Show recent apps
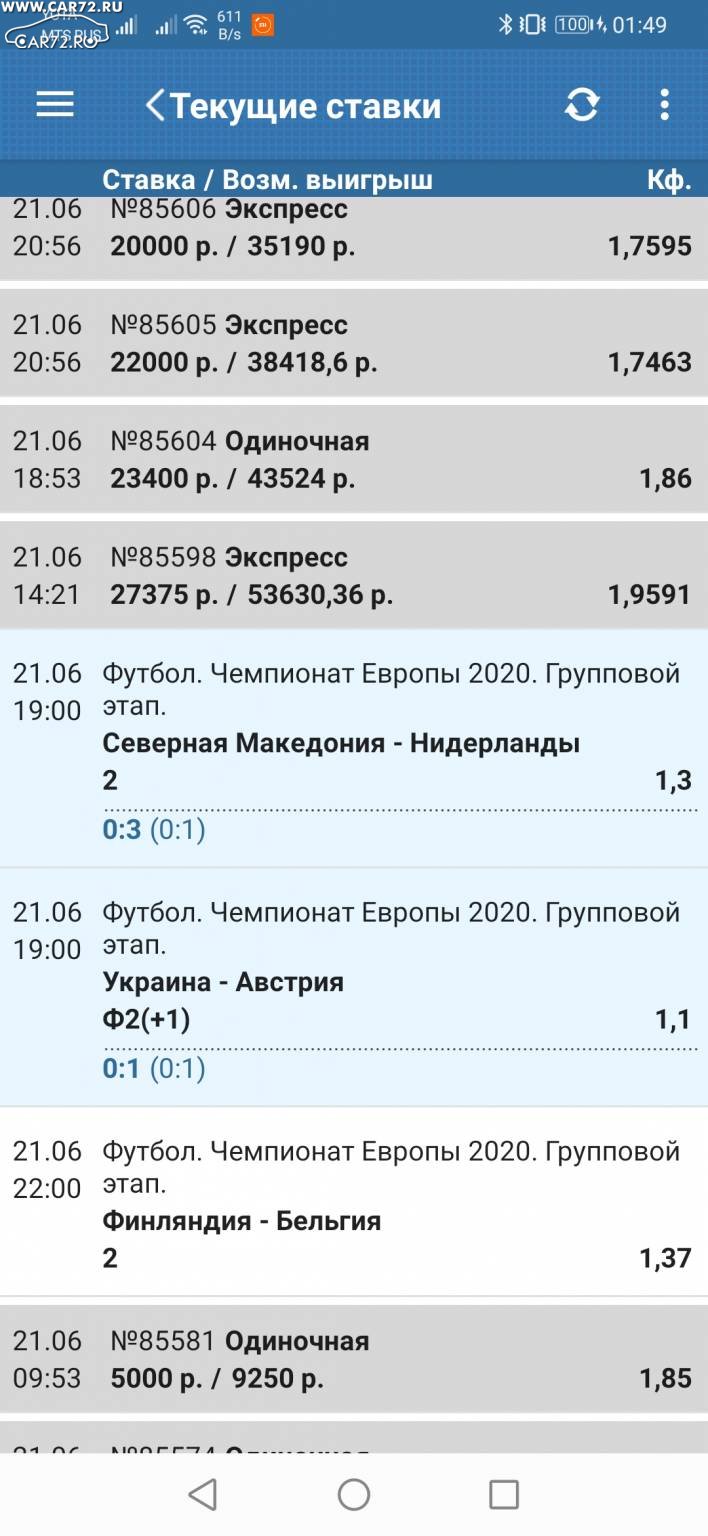This screenshot has width=708, height=1536. [x=504, y=1494]
